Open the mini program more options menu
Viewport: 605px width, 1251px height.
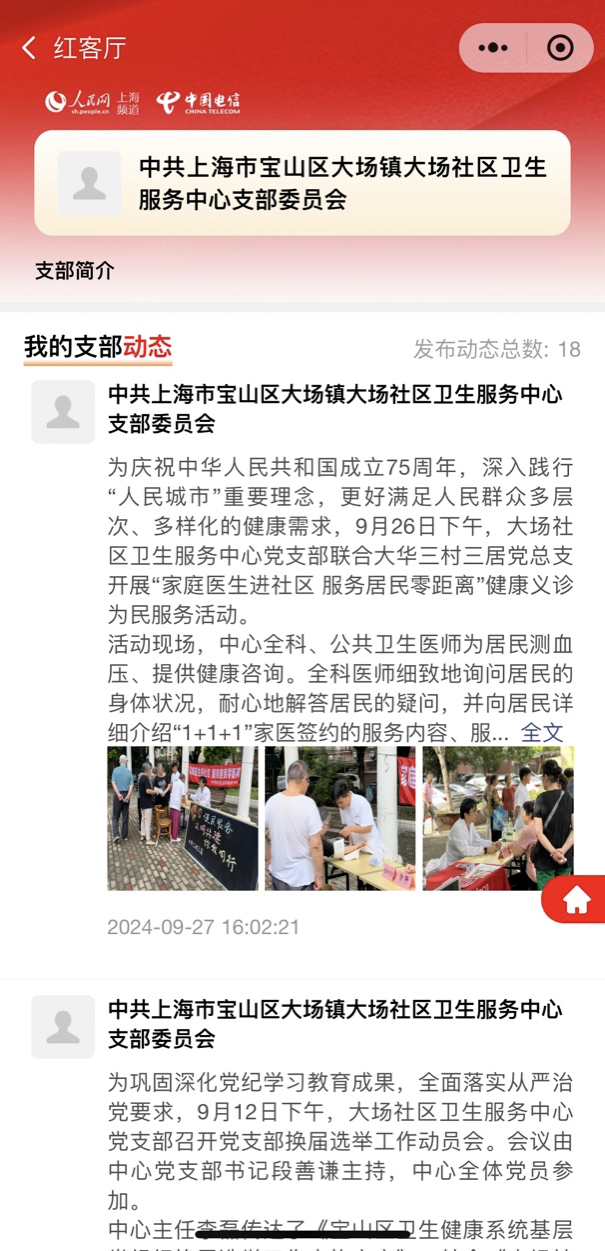[493, 48]
